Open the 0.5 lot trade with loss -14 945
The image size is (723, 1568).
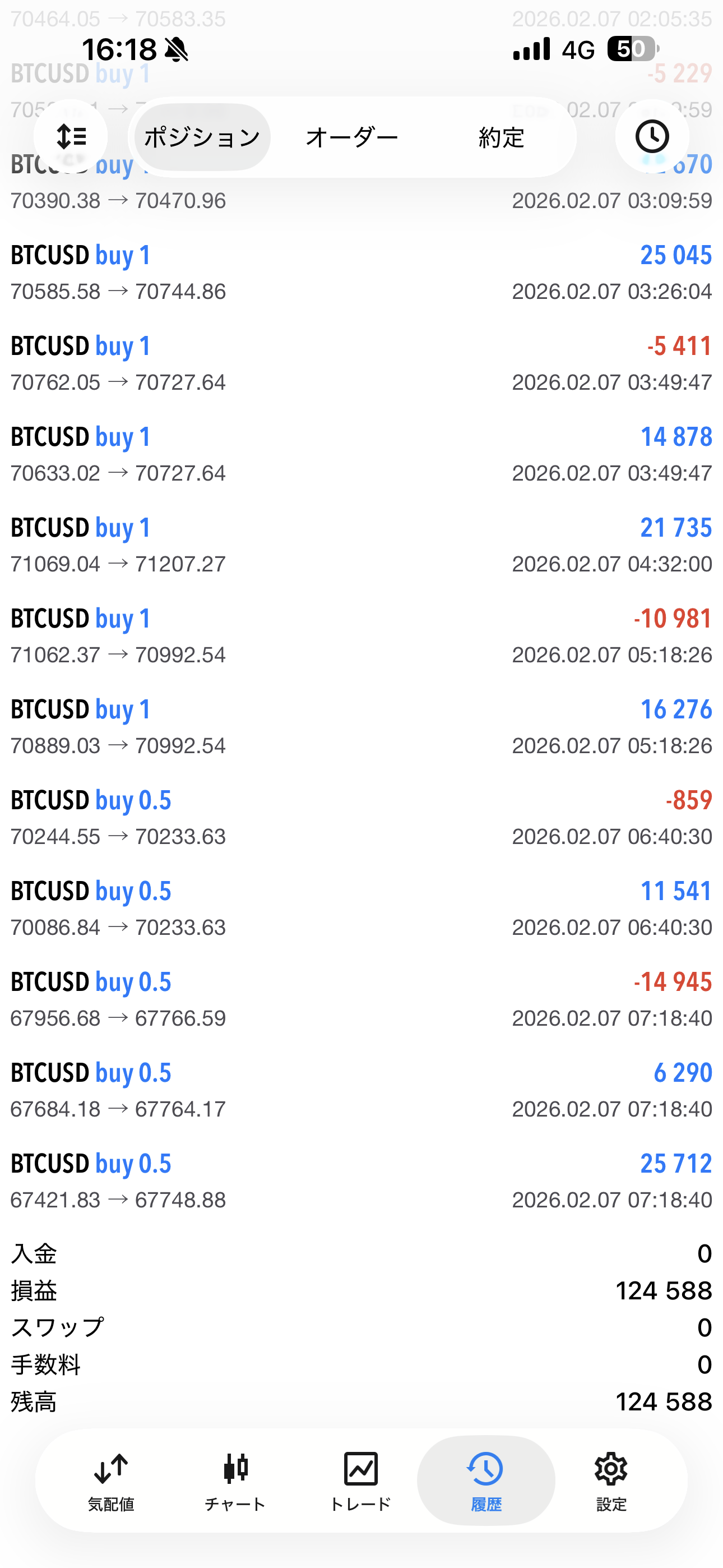click(x=361, y=999)
